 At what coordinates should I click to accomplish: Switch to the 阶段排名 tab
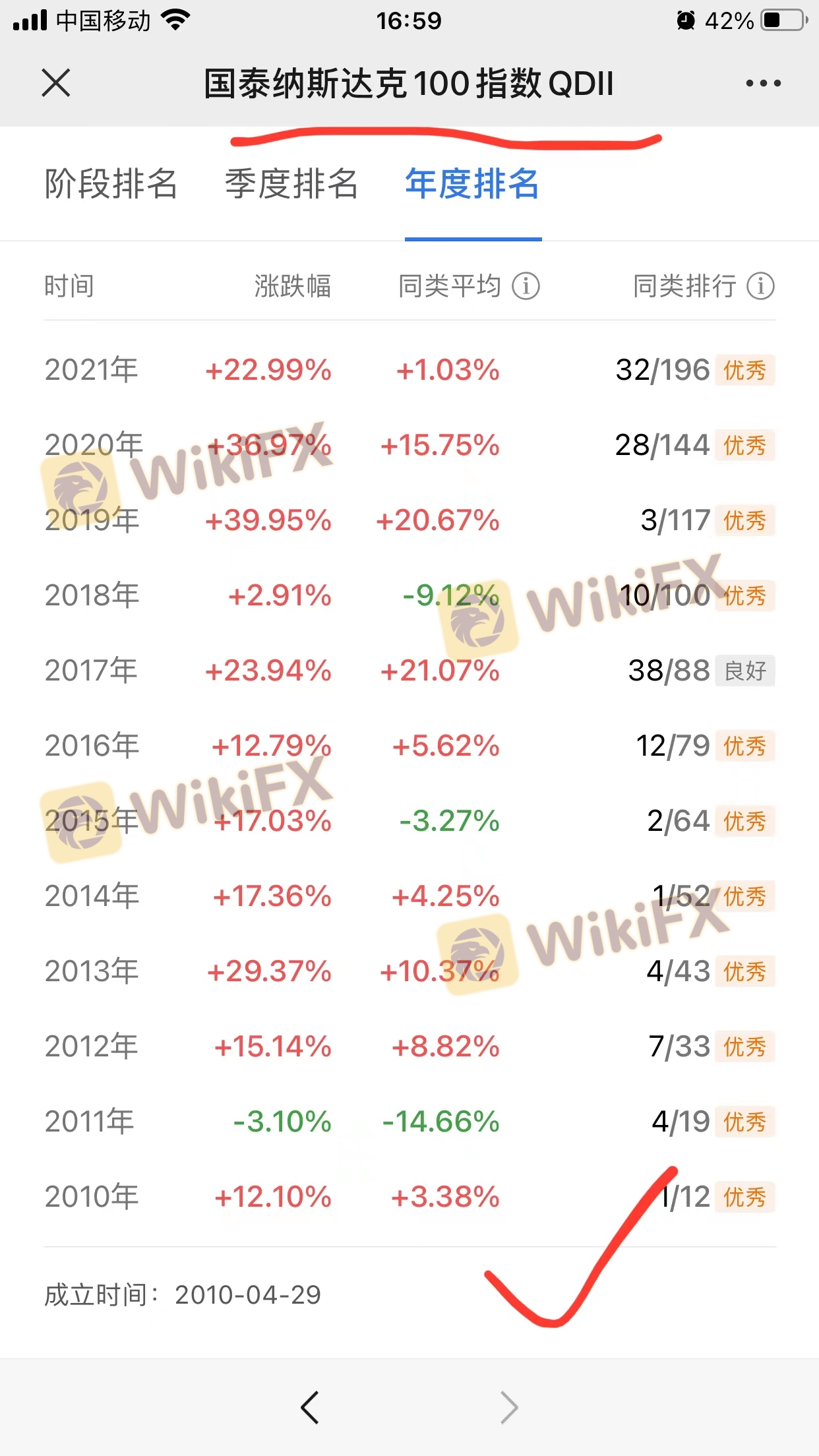[111, 183]
